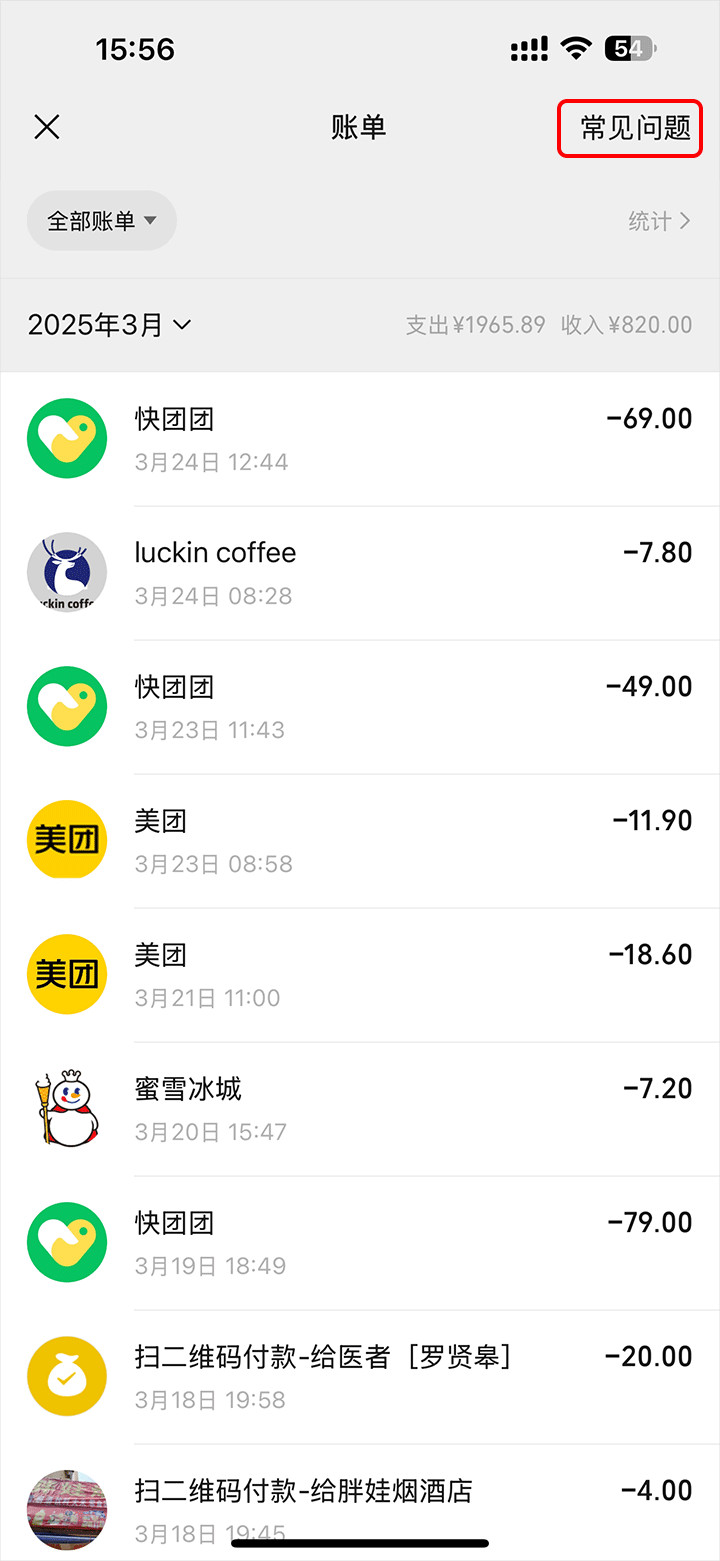This screenshot has height=1561, width=720.
Task: Close the bill page
Action: pos(47,127)
